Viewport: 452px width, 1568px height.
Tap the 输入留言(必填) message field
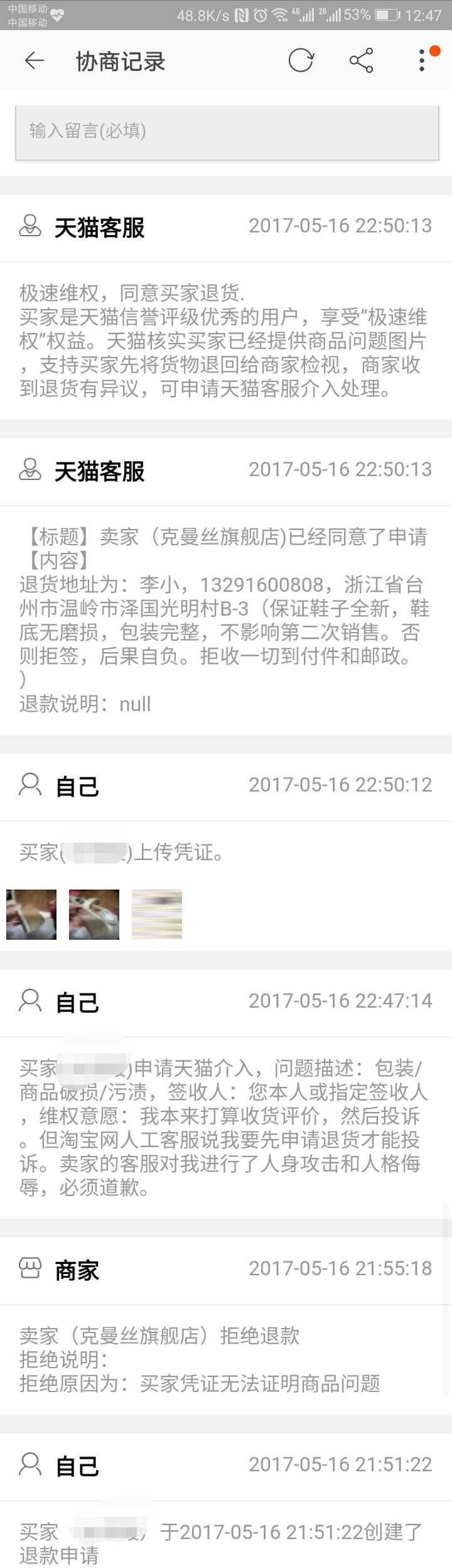pos(227,131)
